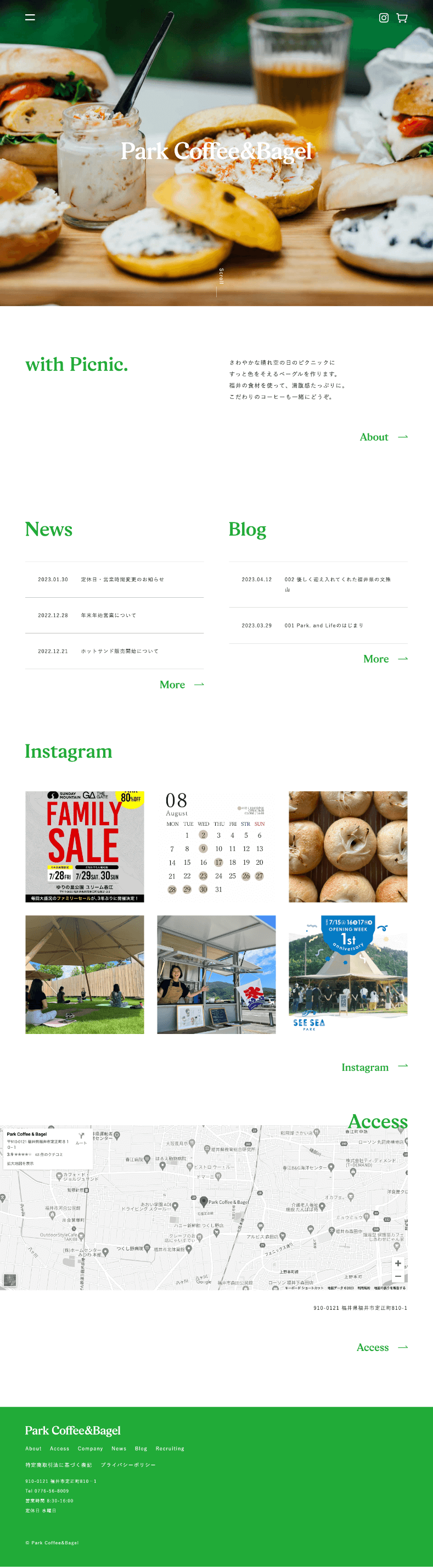Open the Family Sale Instagram post
Viewport: 433px width, 1568px height.
[85, 847]
